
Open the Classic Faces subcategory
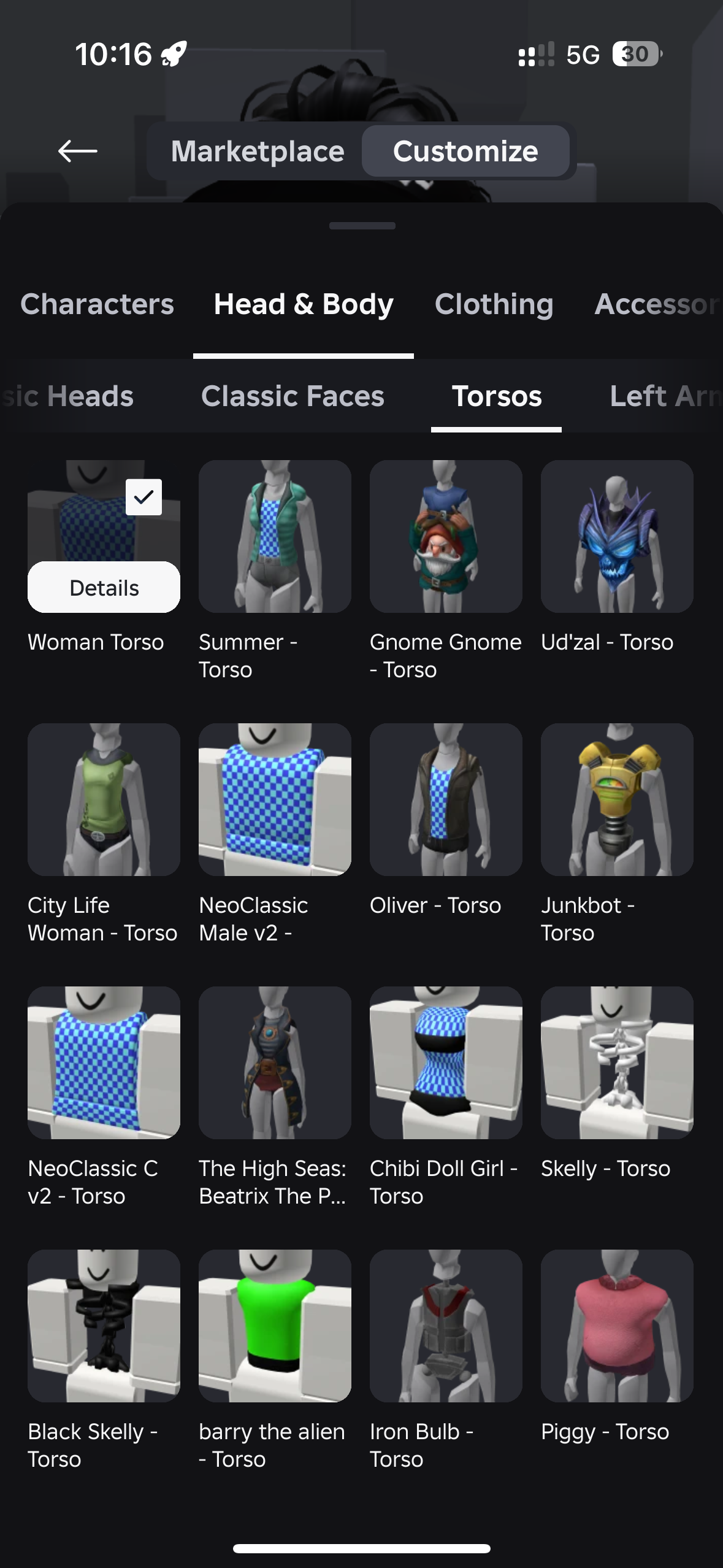(x=293, y=396)
